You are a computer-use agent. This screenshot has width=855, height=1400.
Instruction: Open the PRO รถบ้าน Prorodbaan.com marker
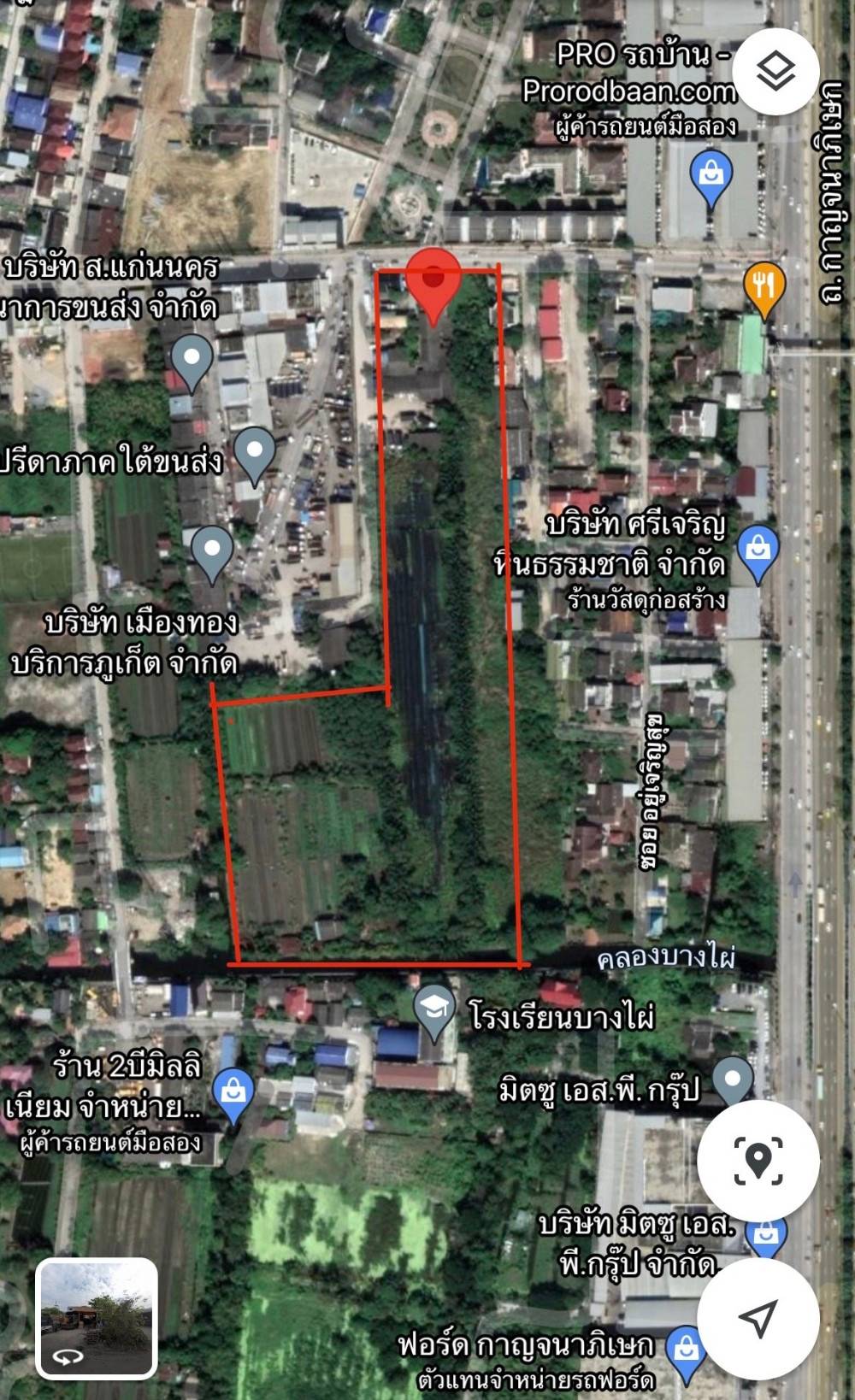click(x=711, y=179)
